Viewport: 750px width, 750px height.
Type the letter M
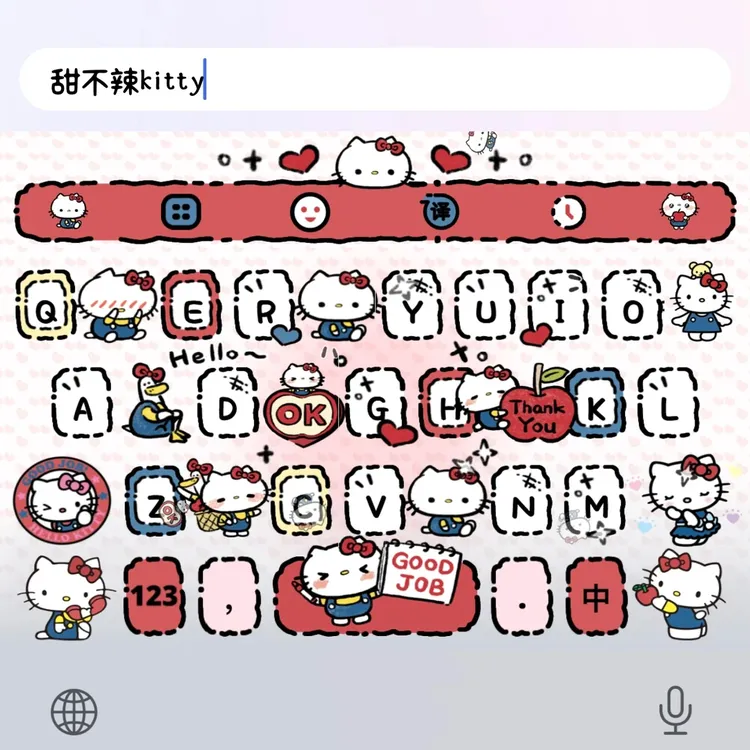(x=596, y=500)
